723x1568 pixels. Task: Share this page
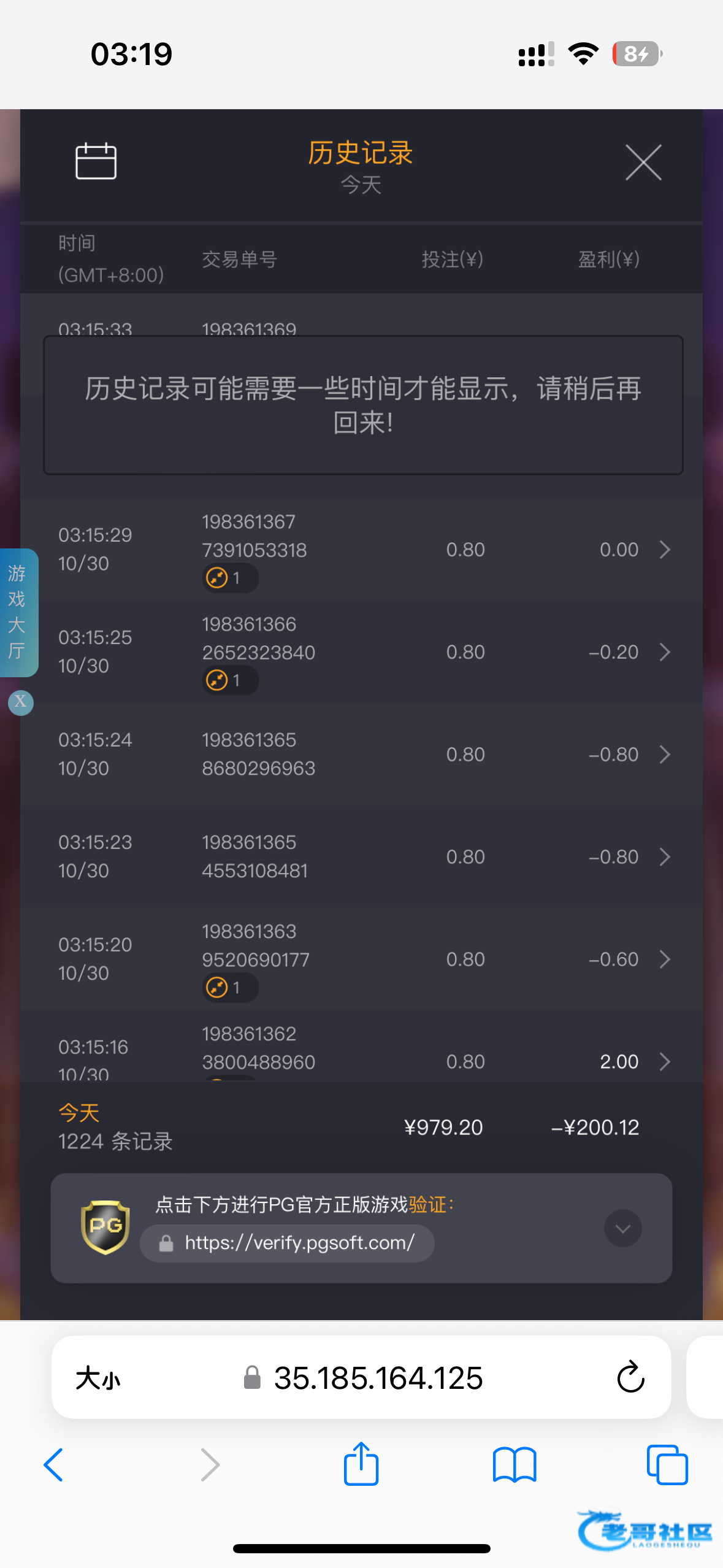[x=361, y=1464]
